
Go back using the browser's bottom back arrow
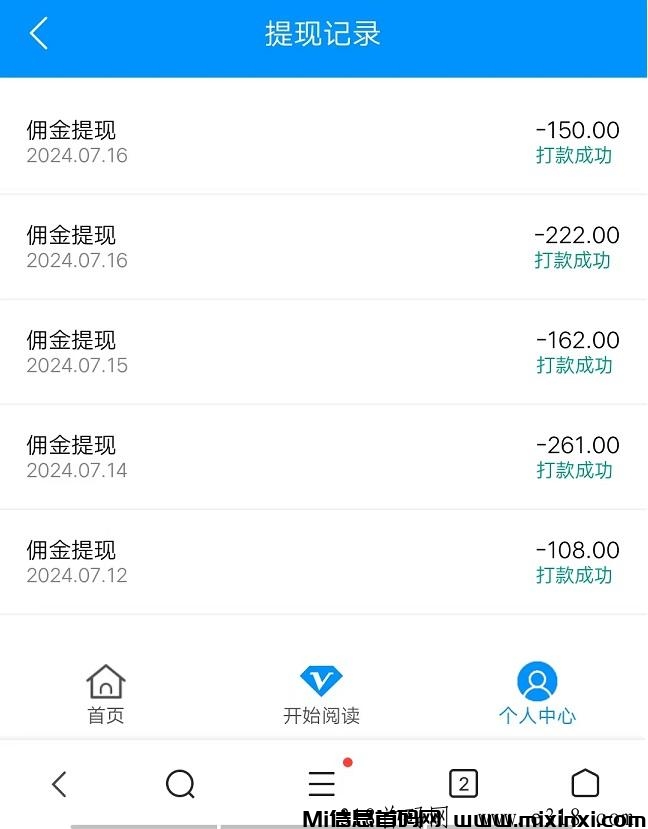tap(59, 784)
